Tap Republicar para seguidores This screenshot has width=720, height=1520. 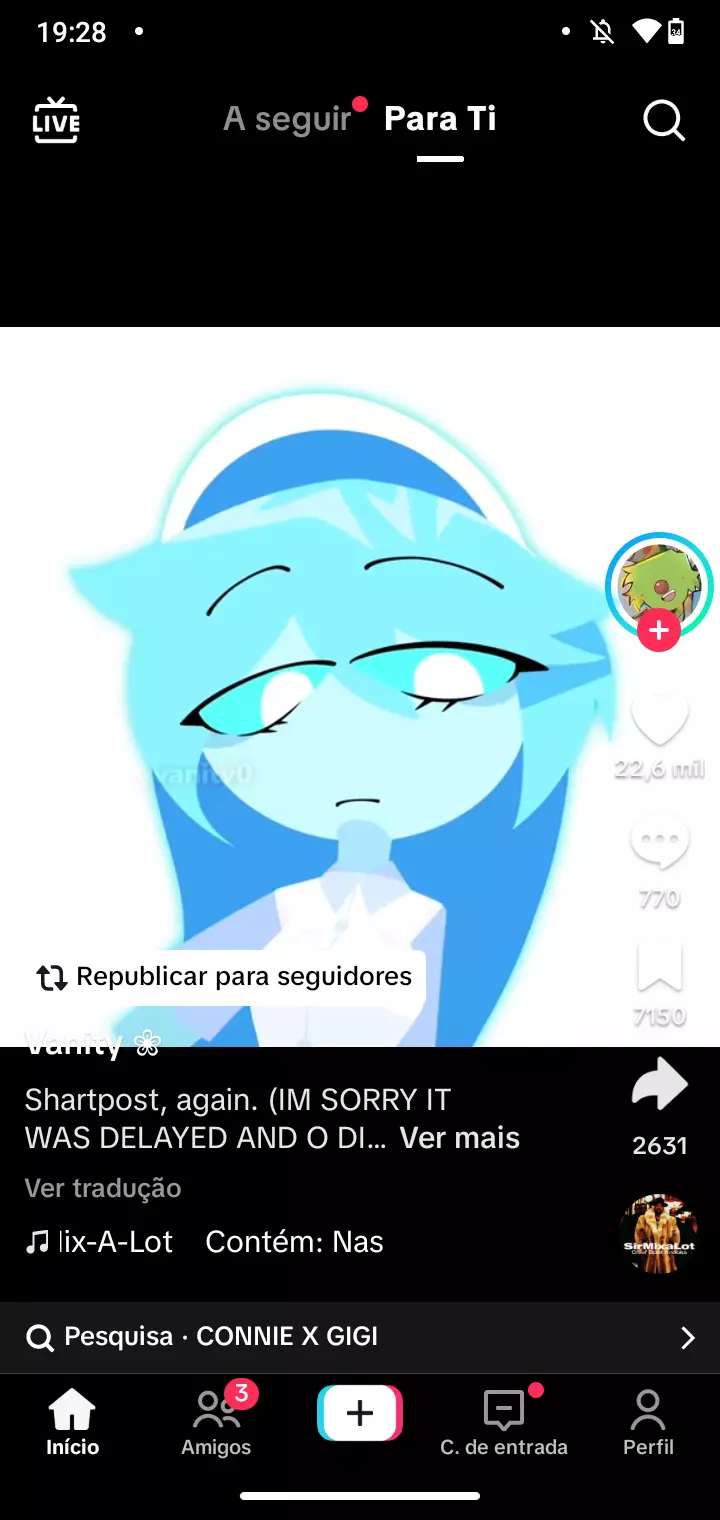[x=225, y=977]
